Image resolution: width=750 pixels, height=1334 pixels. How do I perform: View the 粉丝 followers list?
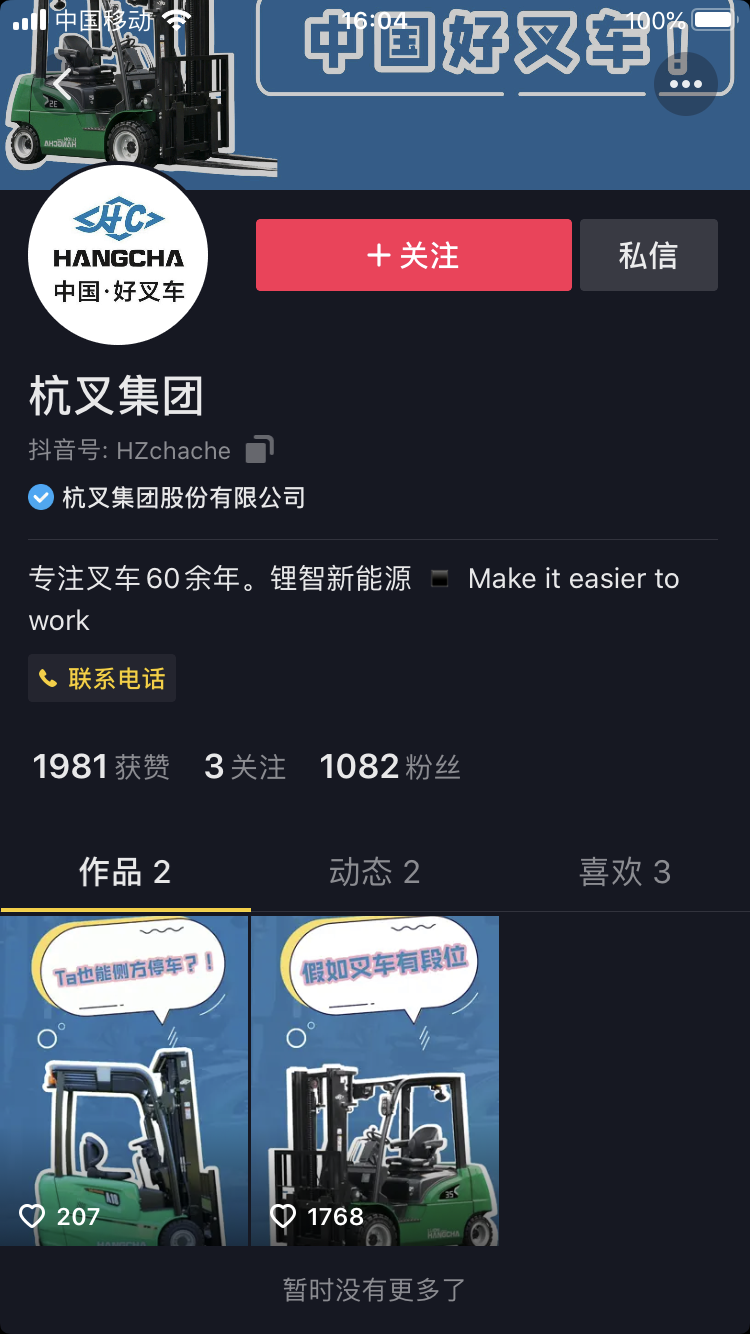pos(390,767)
